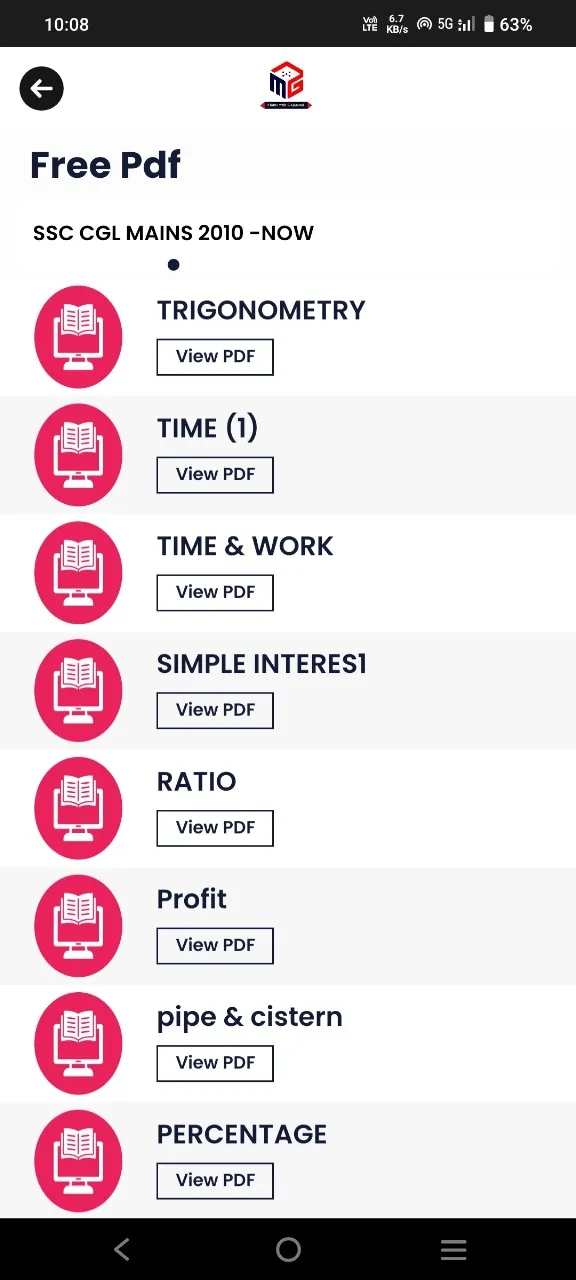View PDF for pipe & cistern
The image size is (576, 1280).
pyautogui.click(x=215, y=1063)
